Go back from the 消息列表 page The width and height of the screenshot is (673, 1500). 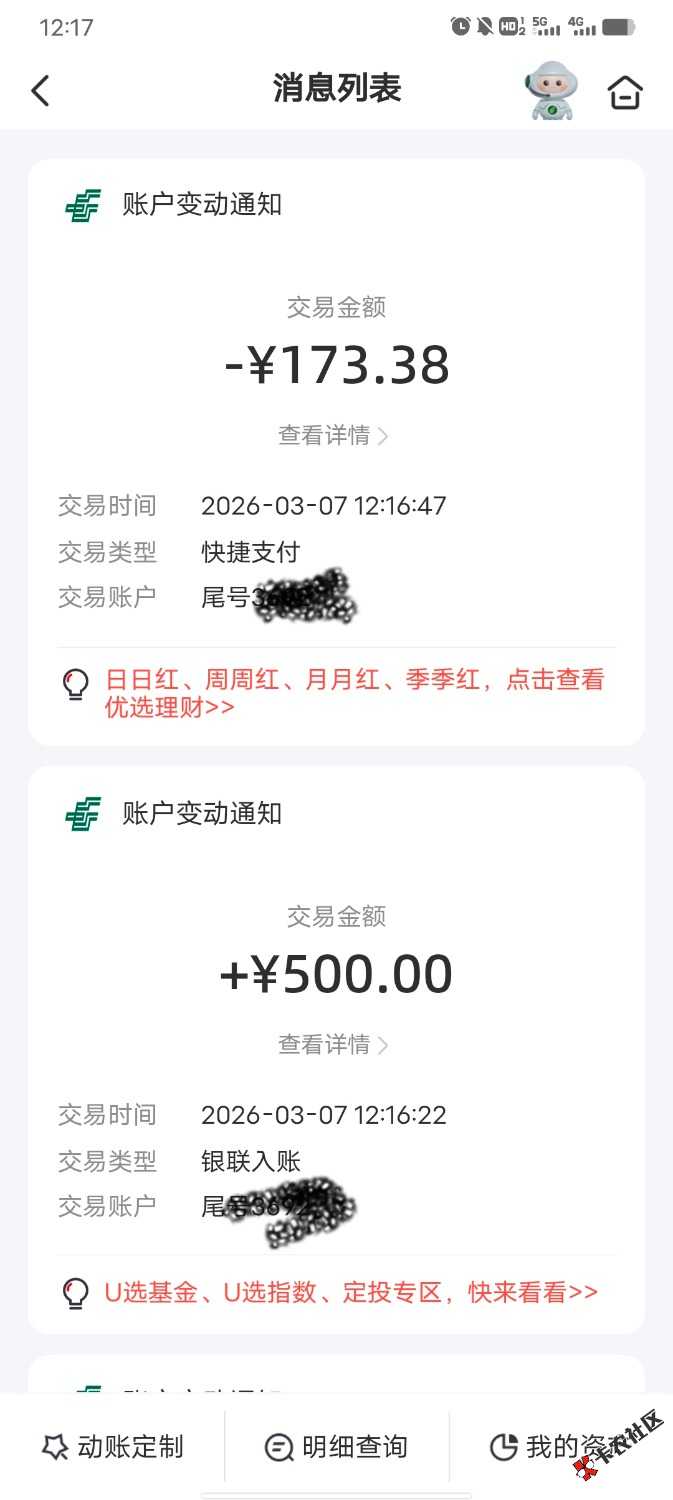click(x=40, y=91)
